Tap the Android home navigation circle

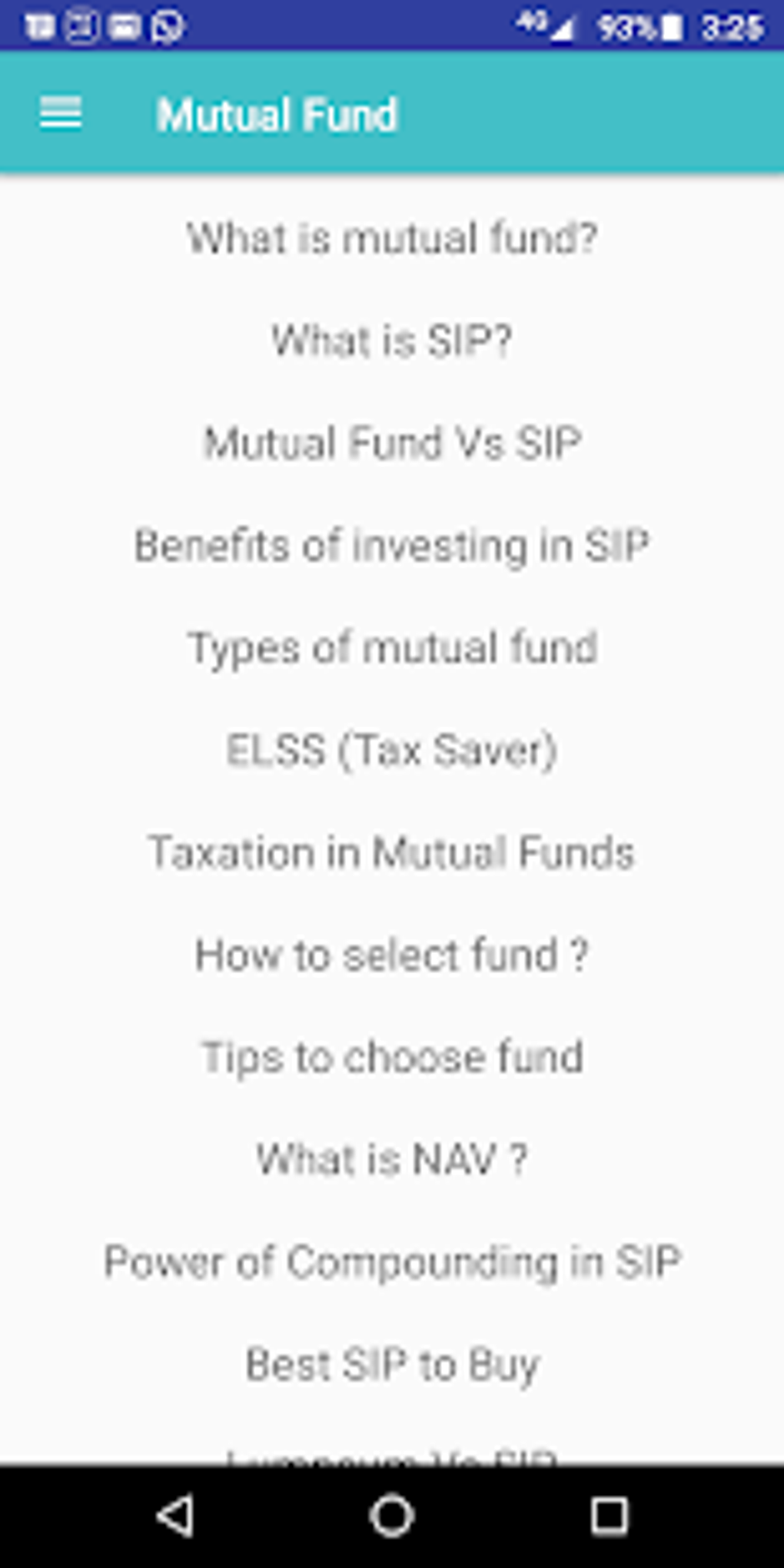(x=392, y=1515)
